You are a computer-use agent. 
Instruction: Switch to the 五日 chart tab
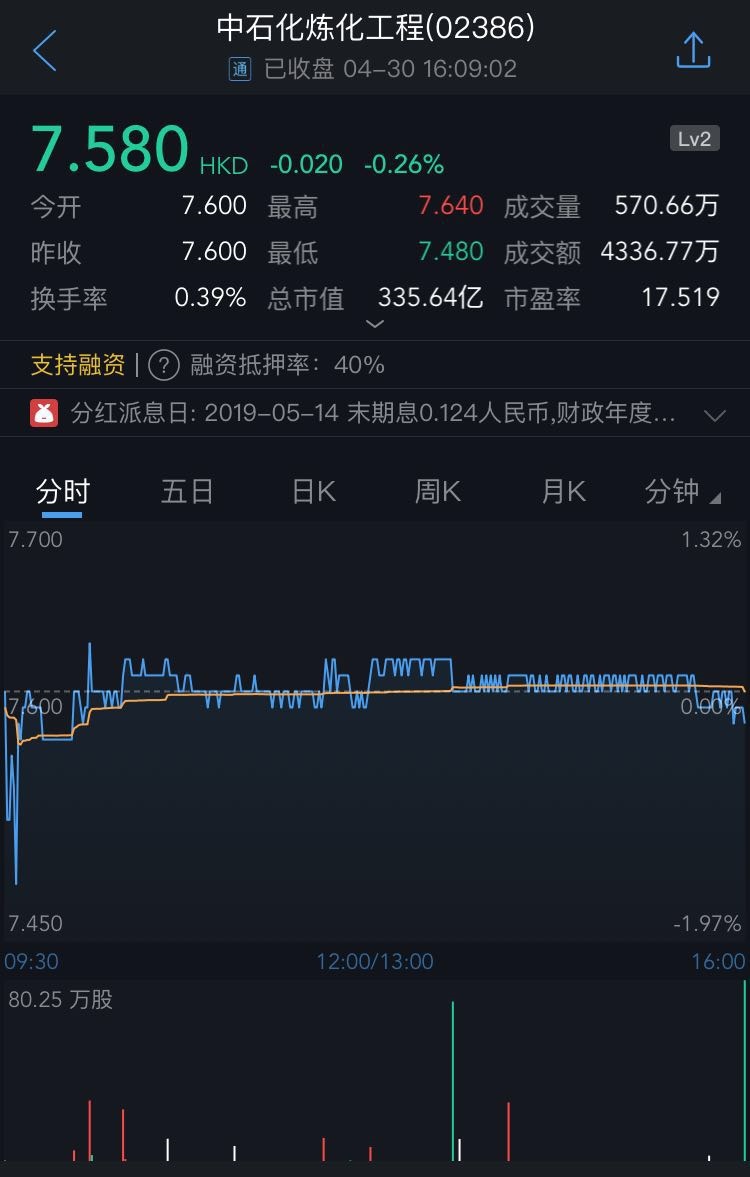(x=187, y=492)
